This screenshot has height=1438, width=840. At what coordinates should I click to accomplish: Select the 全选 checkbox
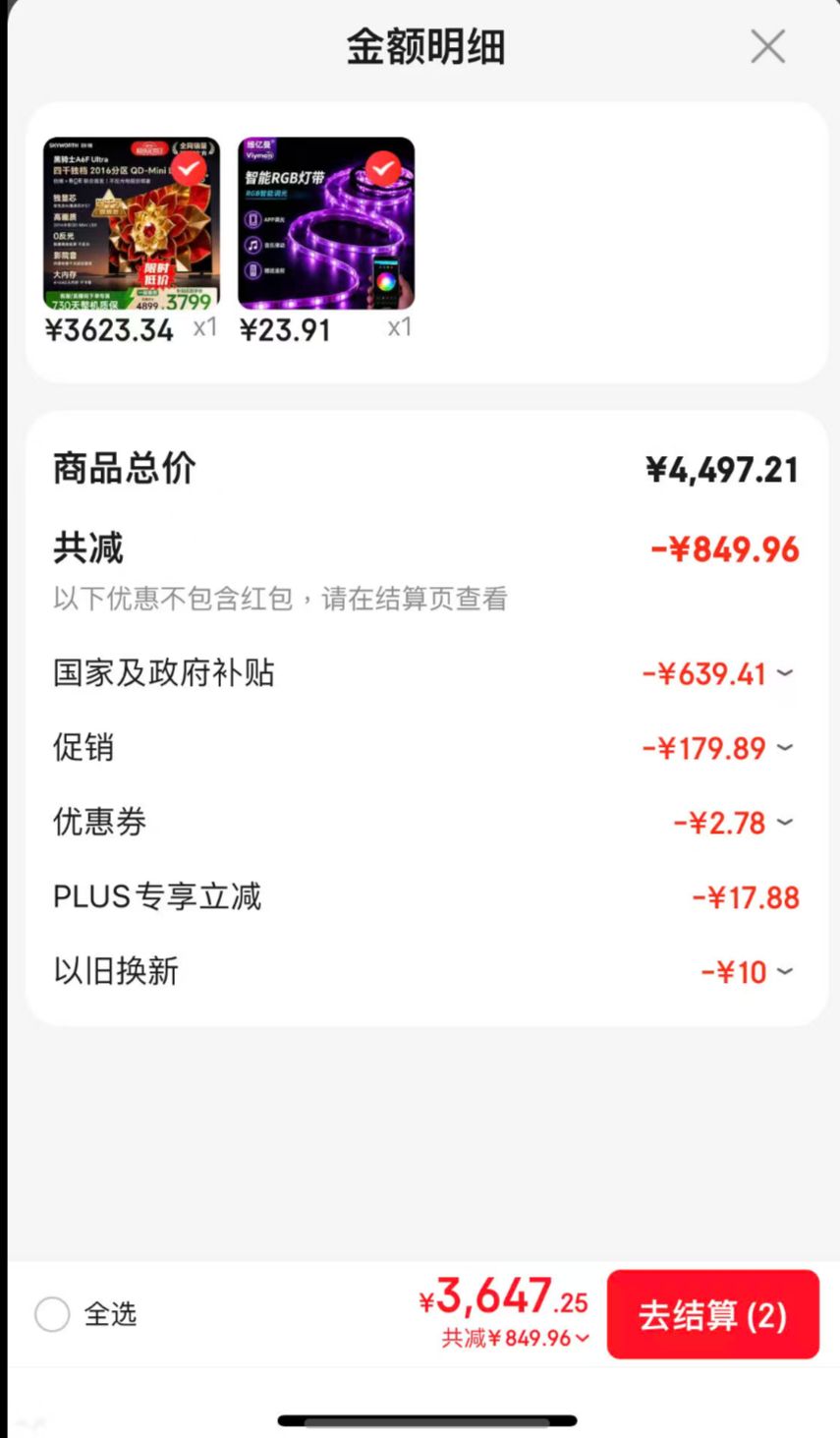52,1314
